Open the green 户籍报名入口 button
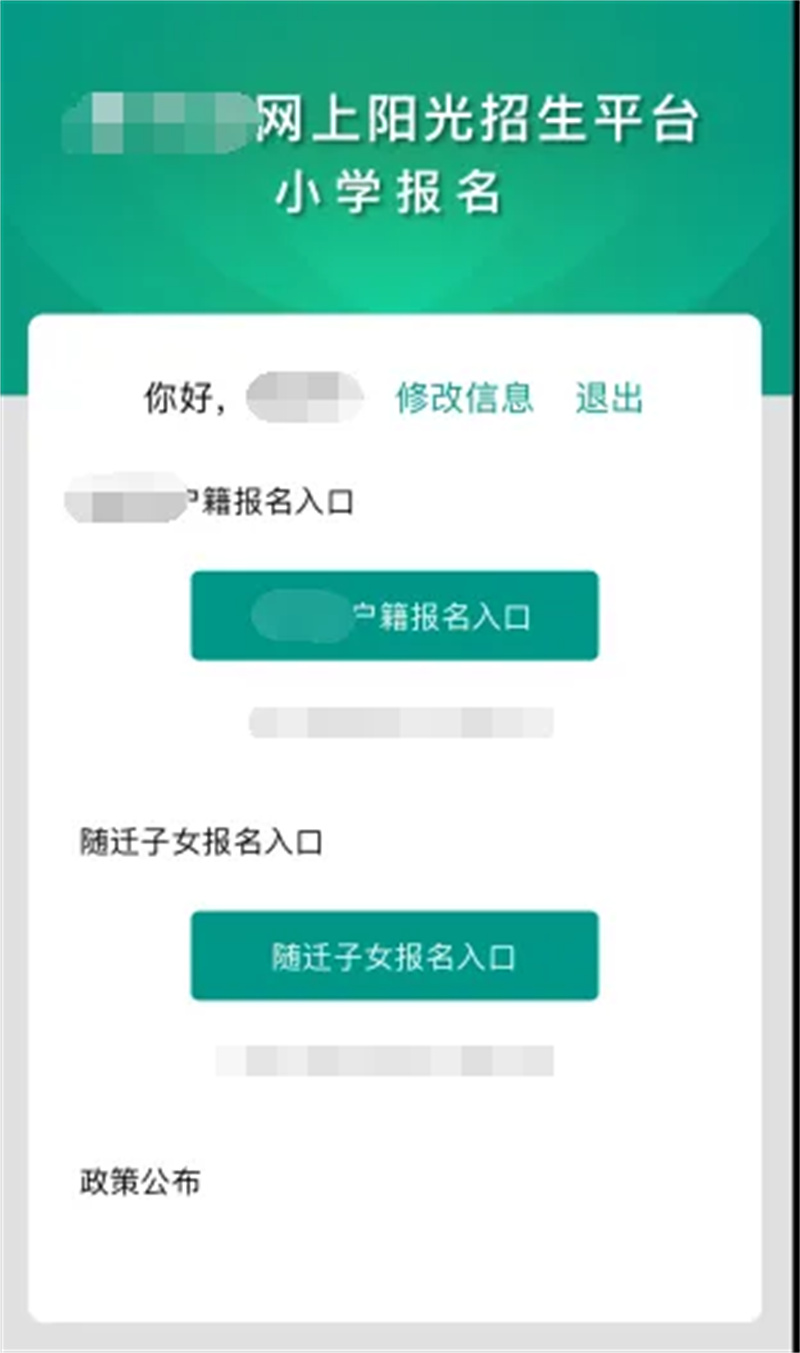This screenshot has width=800, height=1353. 394,616
